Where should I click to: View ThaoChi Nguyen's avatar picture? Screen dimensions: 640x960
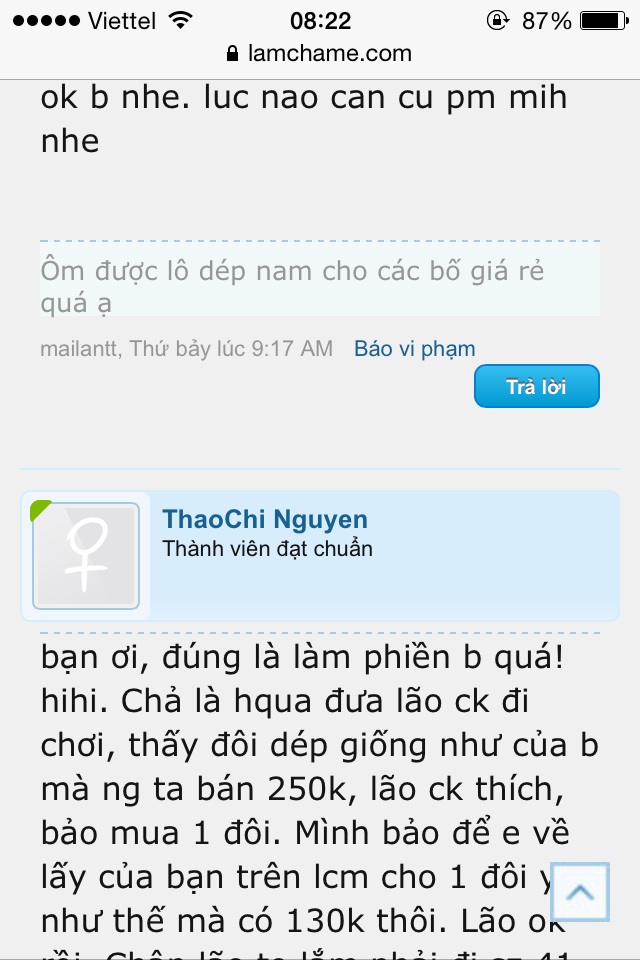pos(85,556)
